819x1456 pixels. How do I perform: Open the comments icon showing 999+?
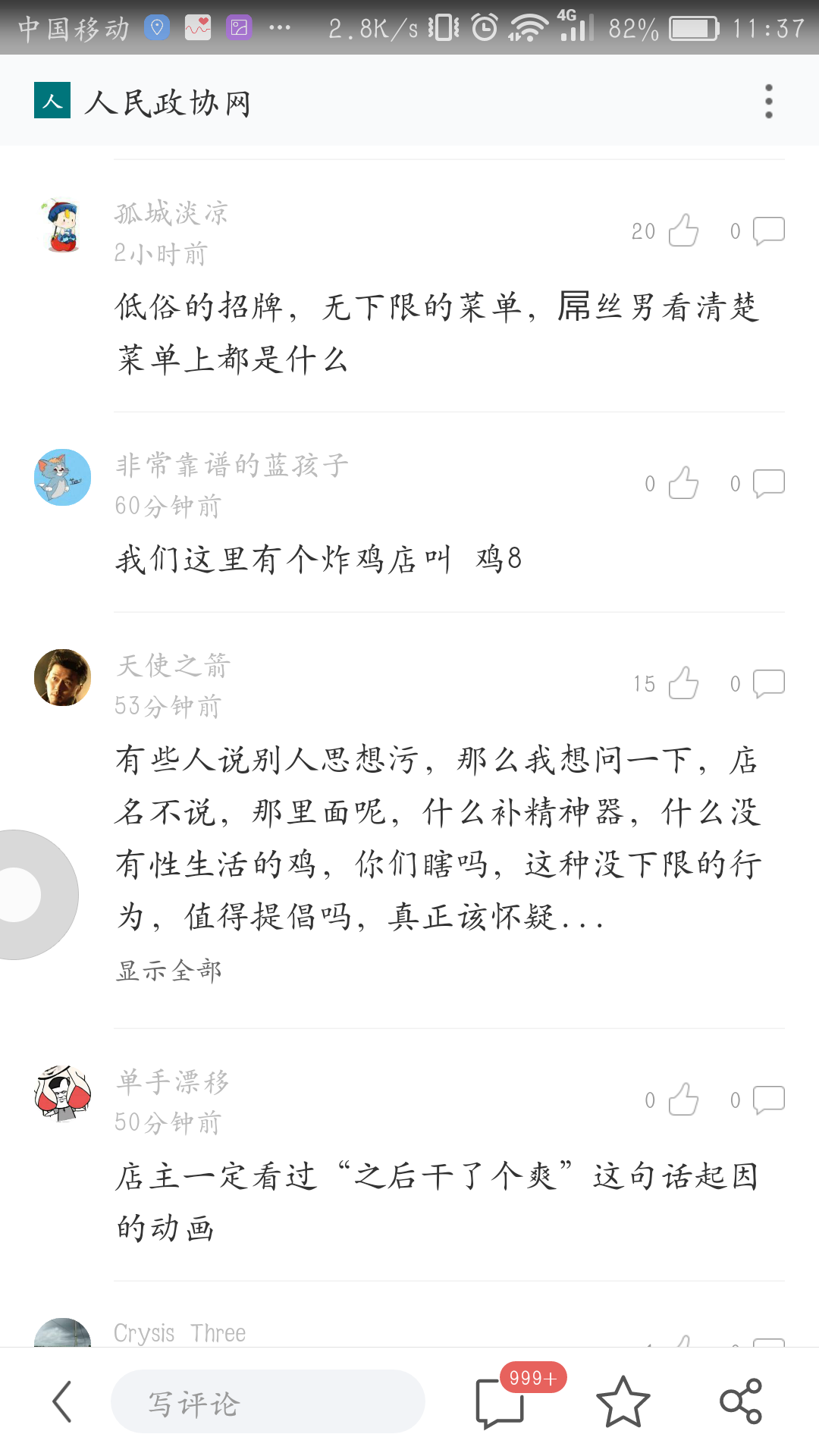point(500,1402)
